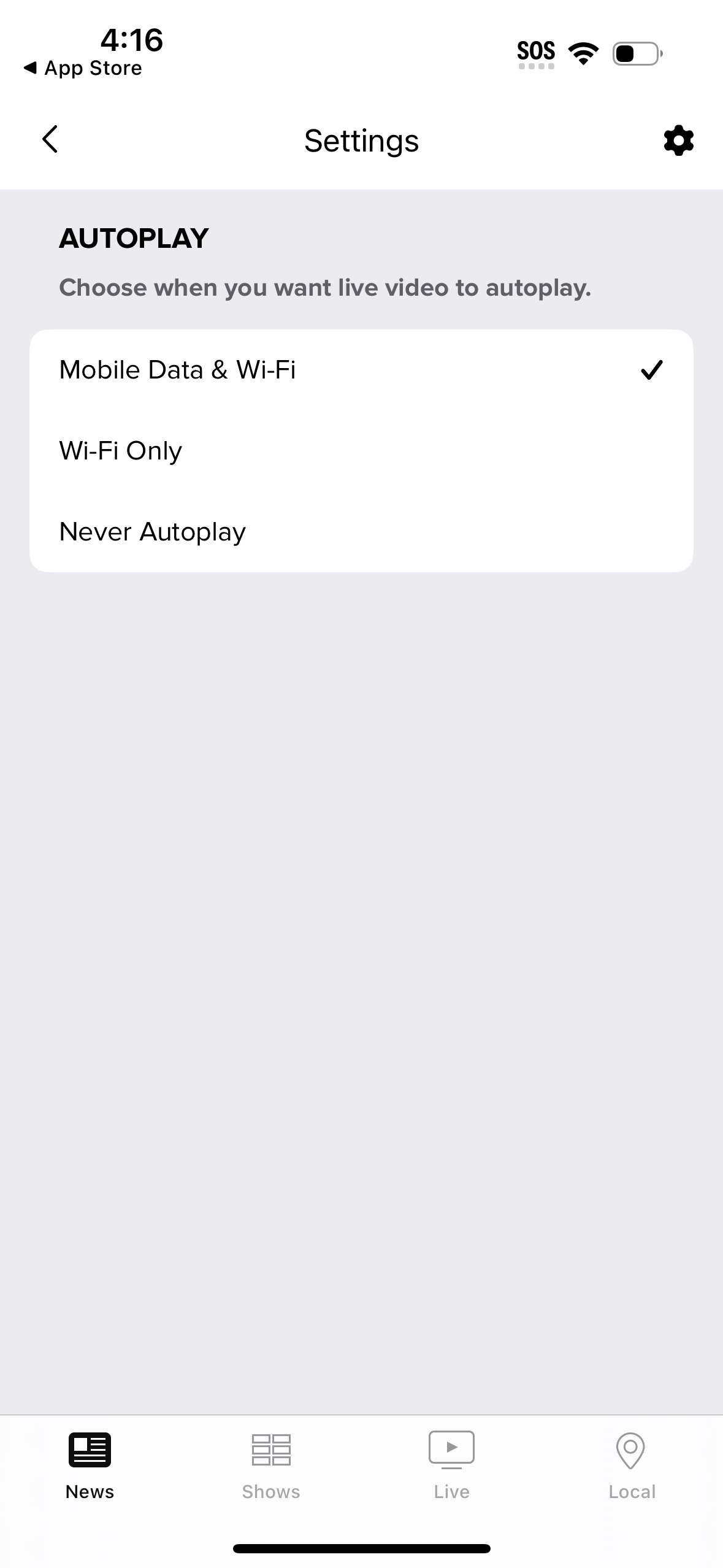Viewport: 723px width, 1568px height.
Task: Tap the Settings title text
Action: [361, 140]
